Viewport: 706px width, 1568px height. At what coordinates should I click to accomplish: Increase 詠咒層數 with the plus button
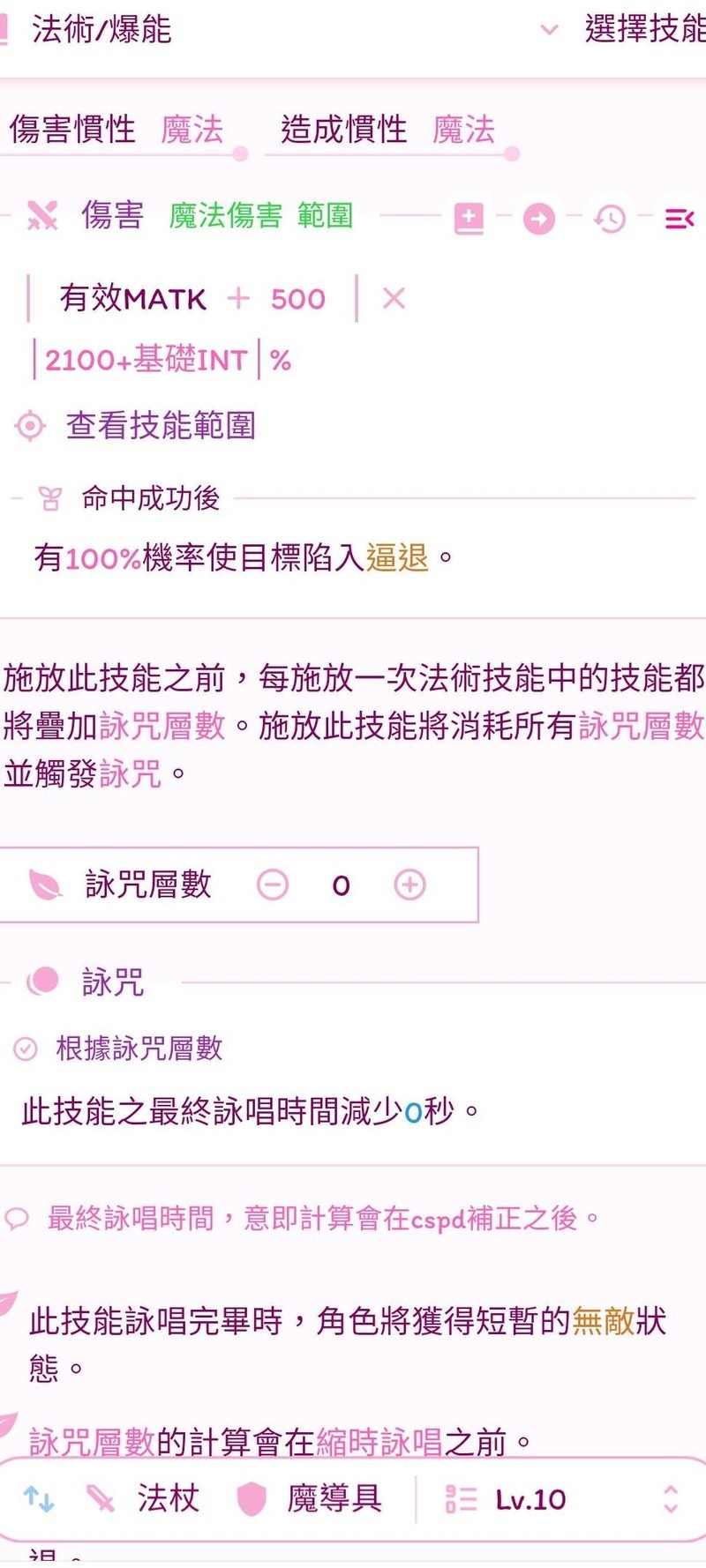pos(409,885)
